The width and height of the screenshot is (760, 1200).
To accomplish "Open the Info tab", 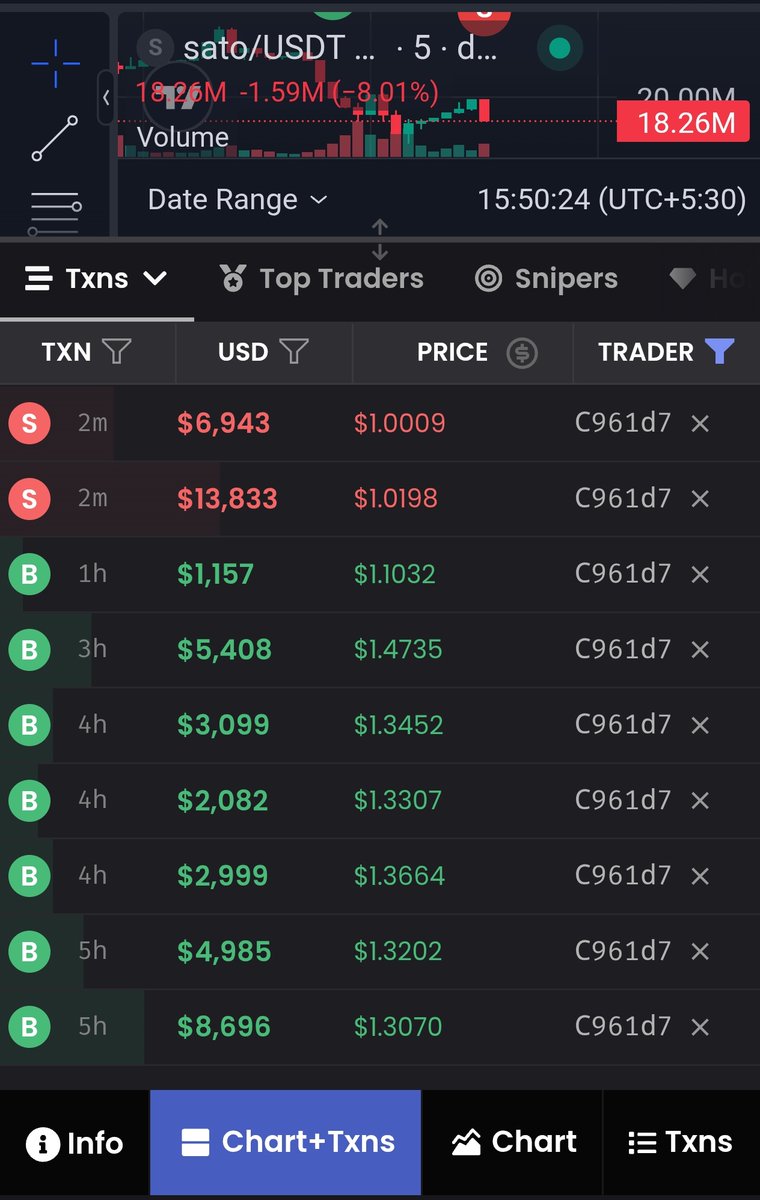I will [75, 1143].
